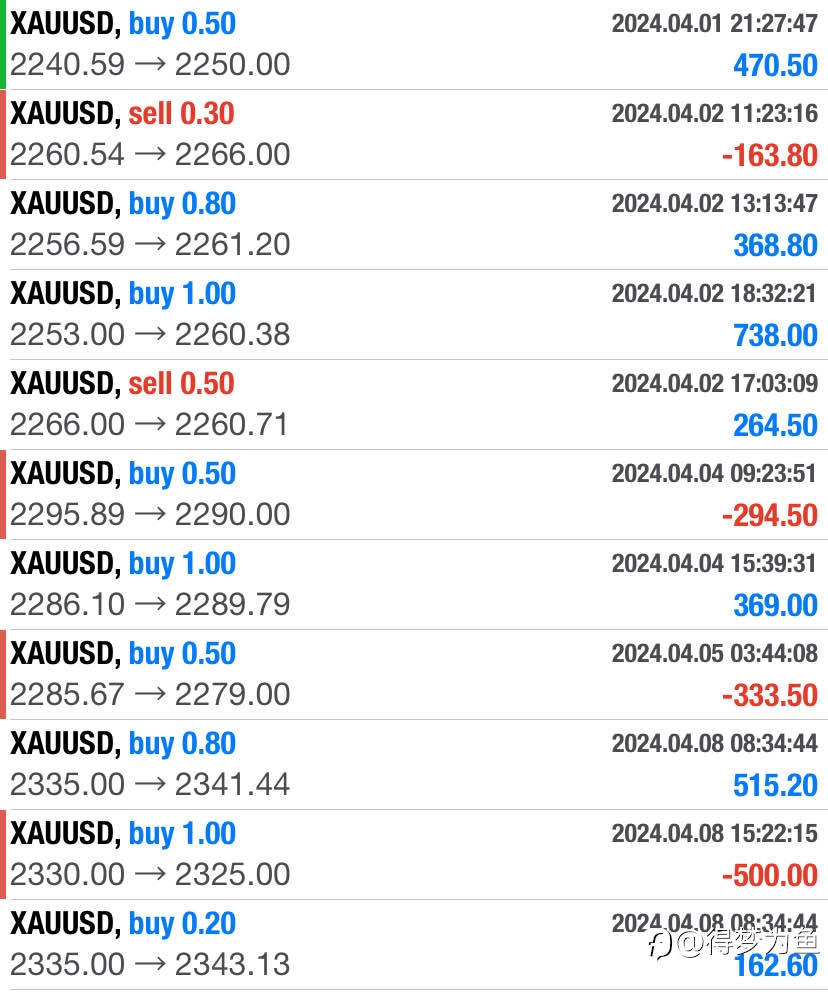This screenshot has width=828, height=992.
Task: Tap the buy 1.00 trade earning 369.00
Action: coord(414,585)
